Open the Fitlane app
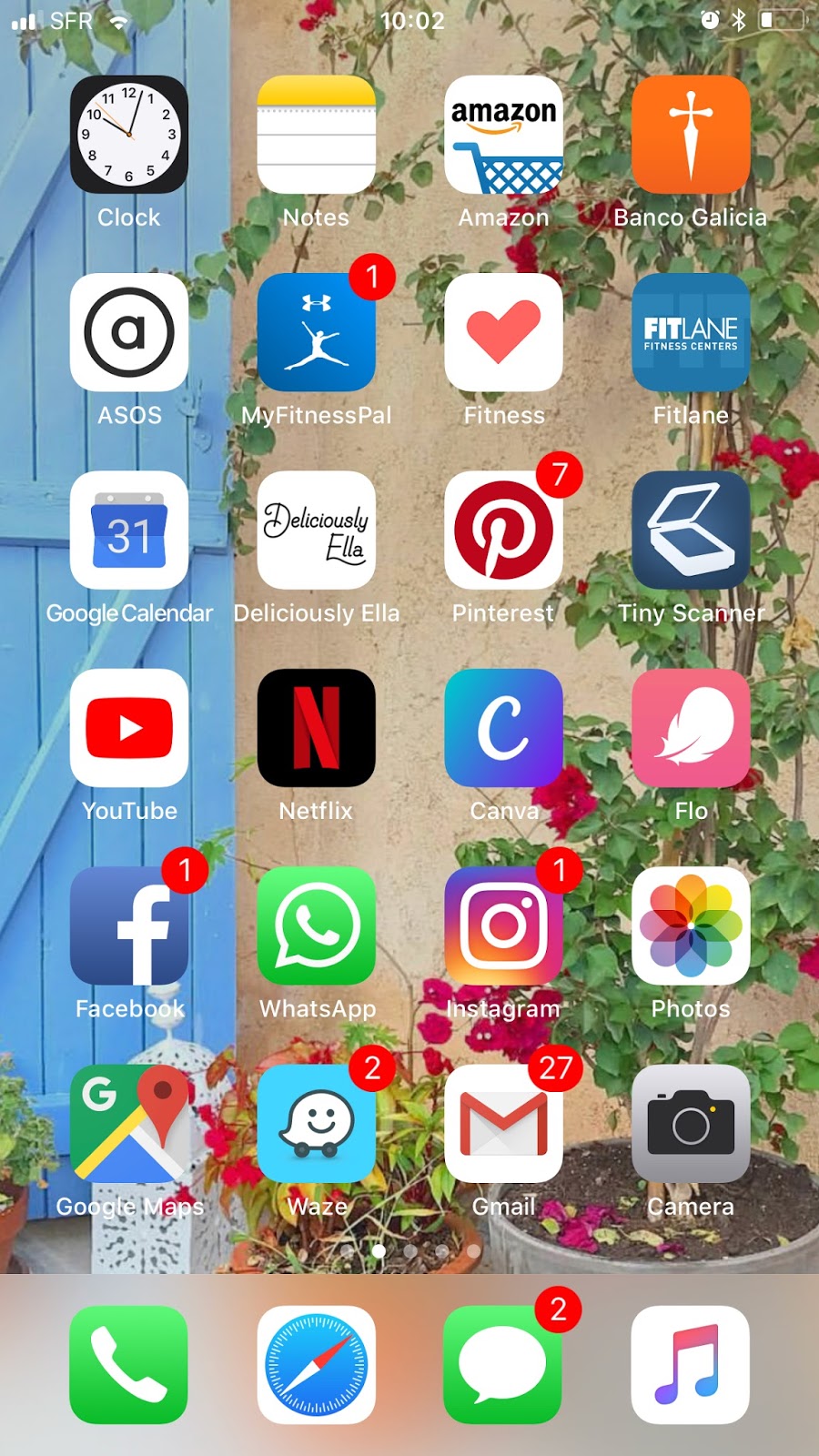Screen dimensions: 819x1456 point(691,332)
